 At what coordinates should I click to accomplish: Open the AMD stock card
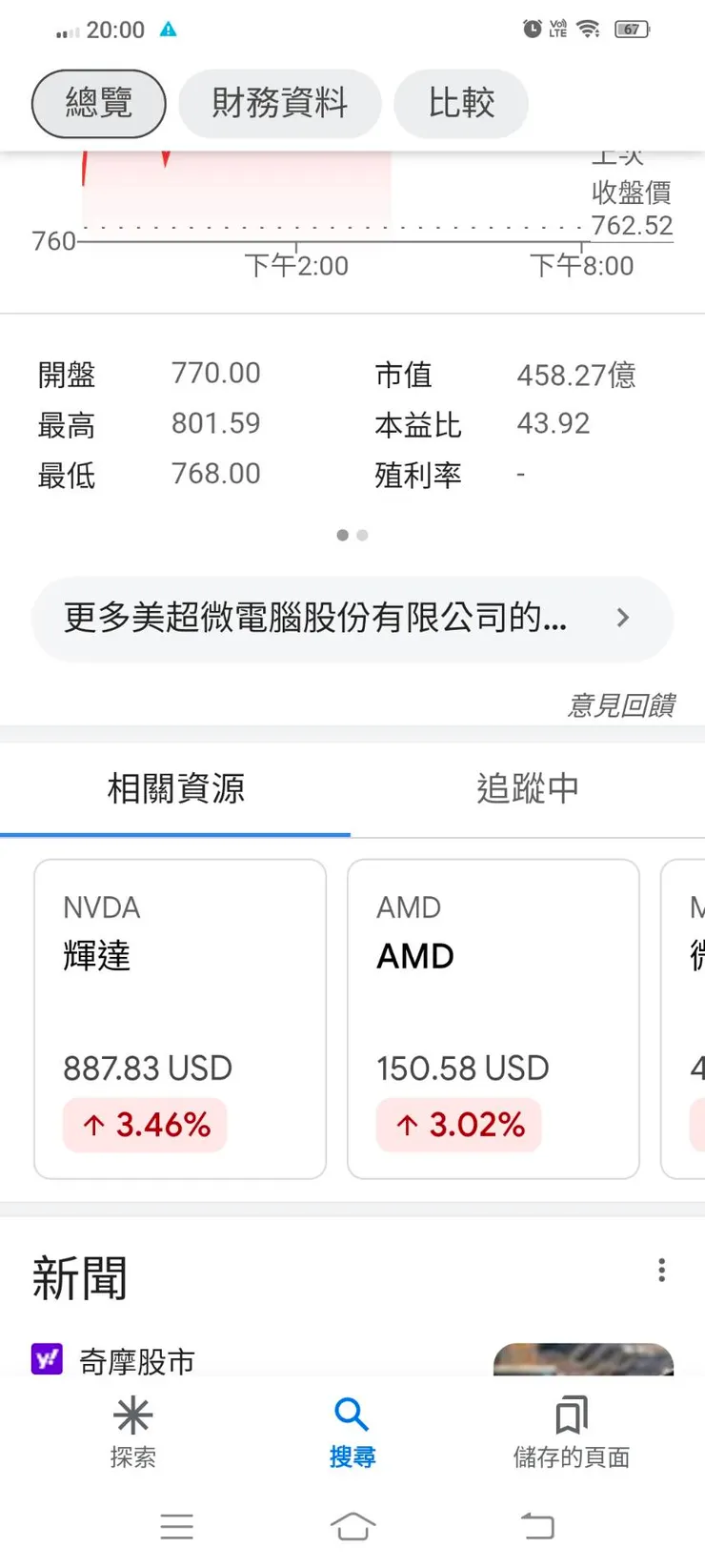493,1016
